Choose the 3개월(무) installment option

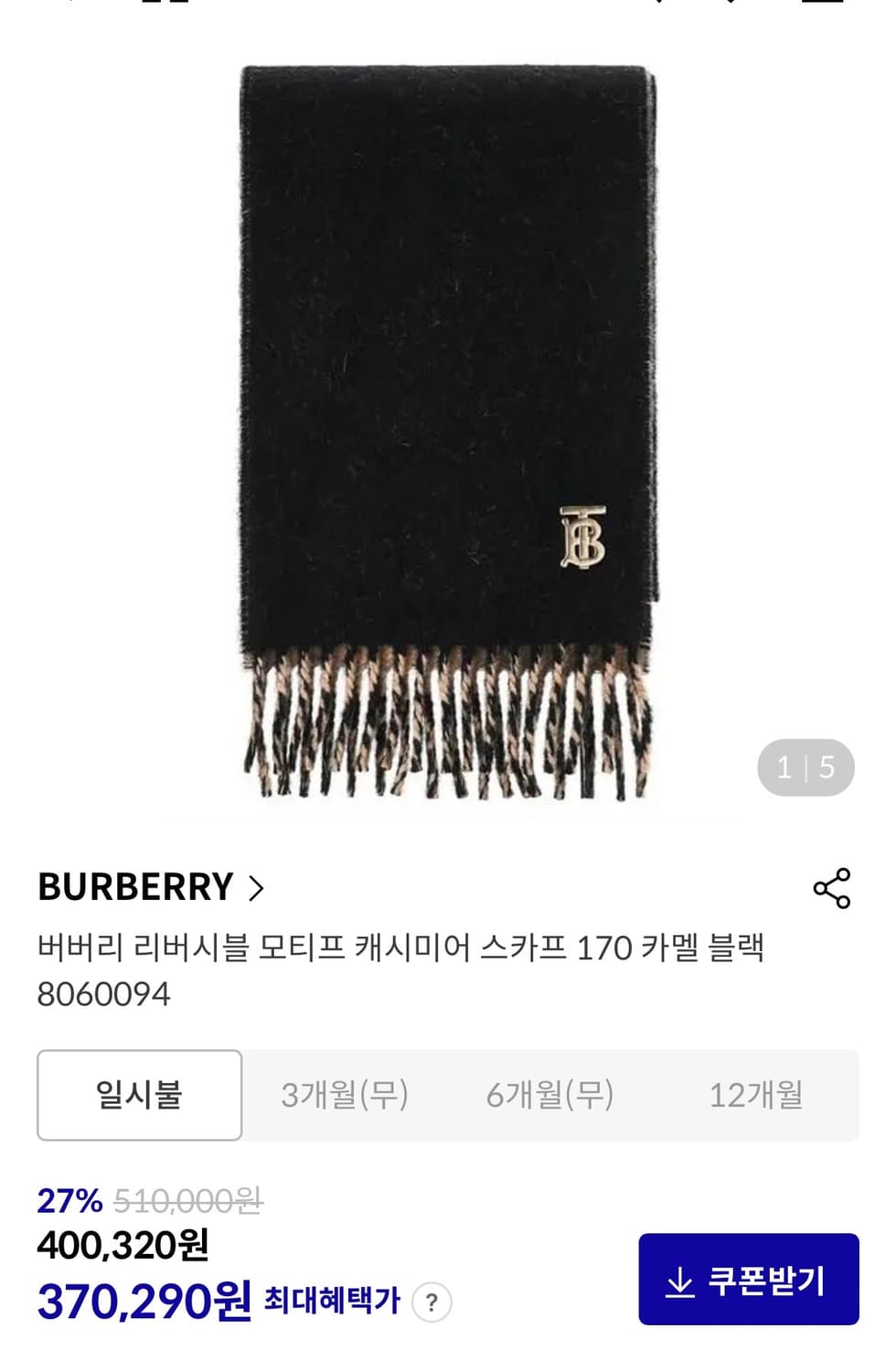tap(346, 1094)
